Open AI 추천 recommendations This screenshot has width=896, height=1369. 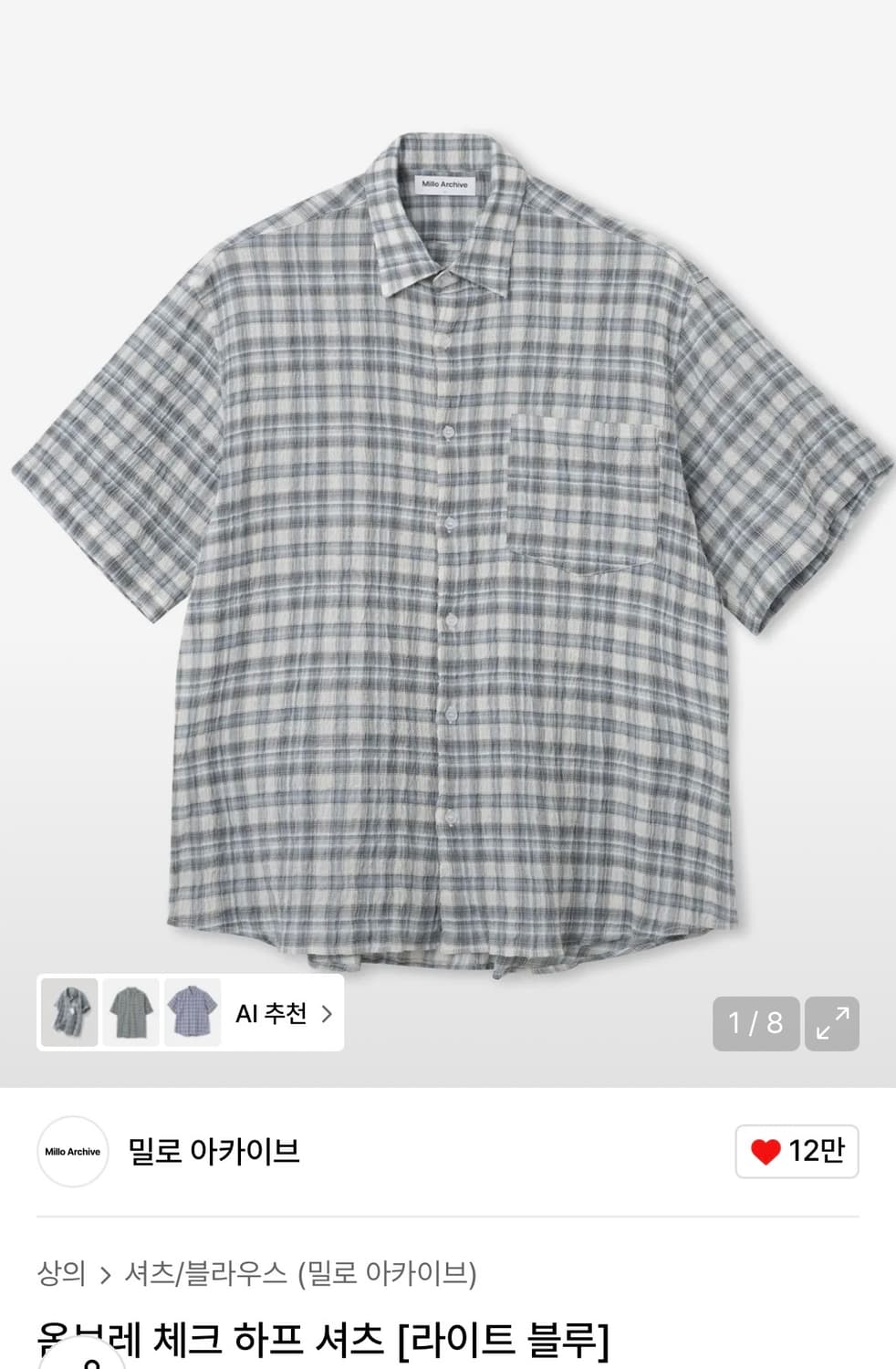(x=283, y=1014)
